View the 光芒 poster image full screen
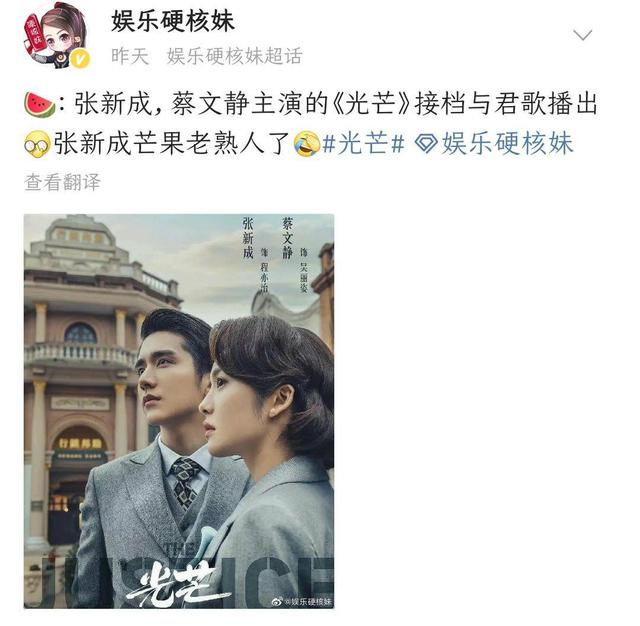The width and height of the screenshot is (640, 626). point(179,410)
